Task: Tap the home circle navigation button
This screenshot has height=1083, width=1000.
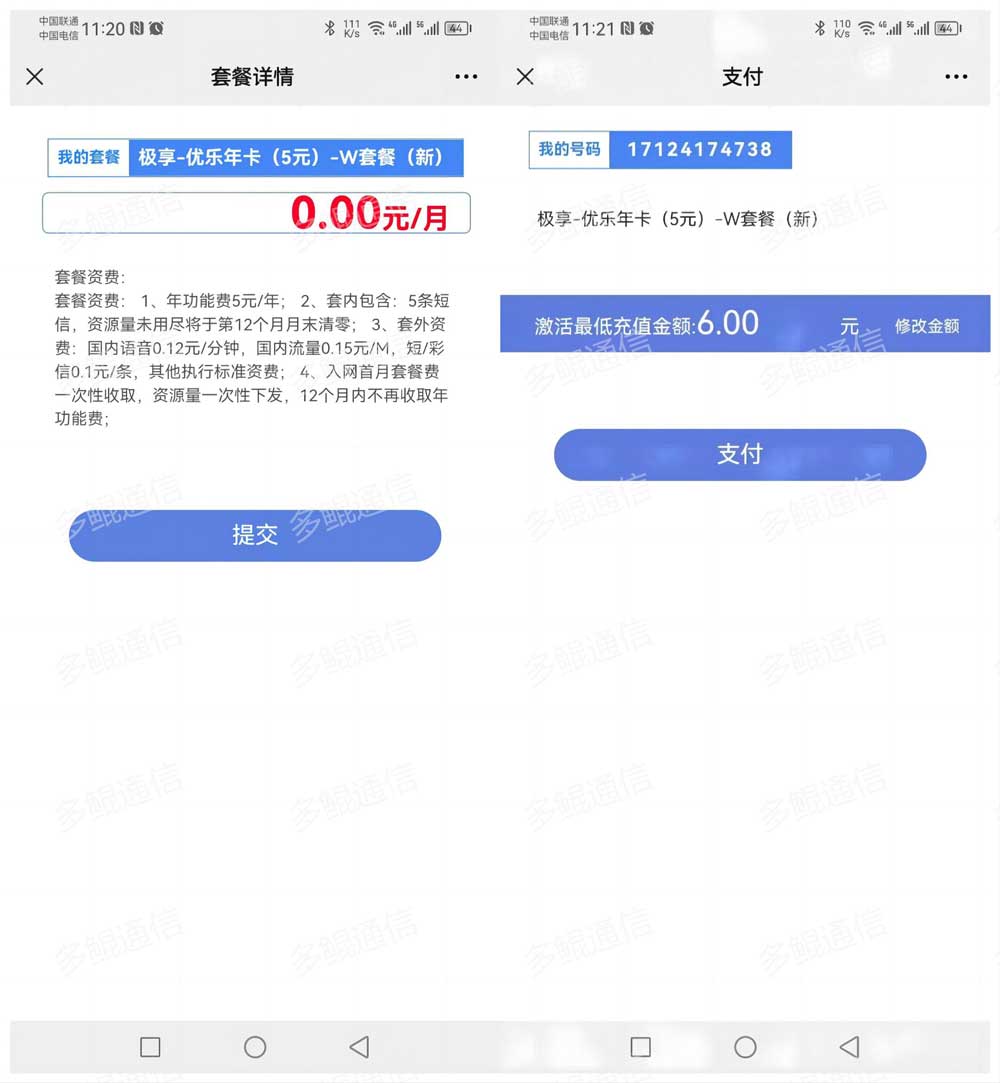Action: click(255, 1046)
